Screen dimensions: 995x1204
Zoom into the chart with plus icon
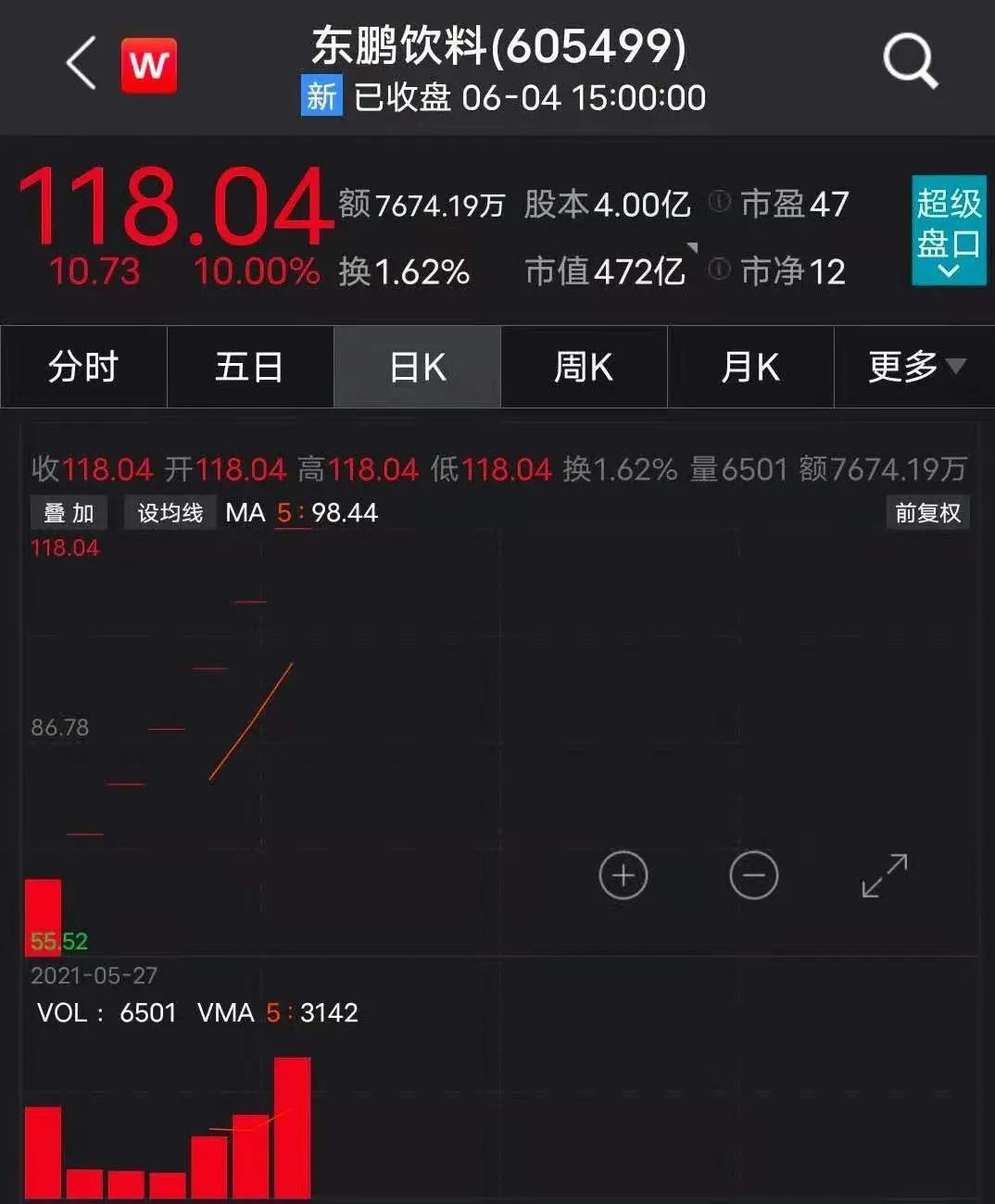tap(623, 874)
